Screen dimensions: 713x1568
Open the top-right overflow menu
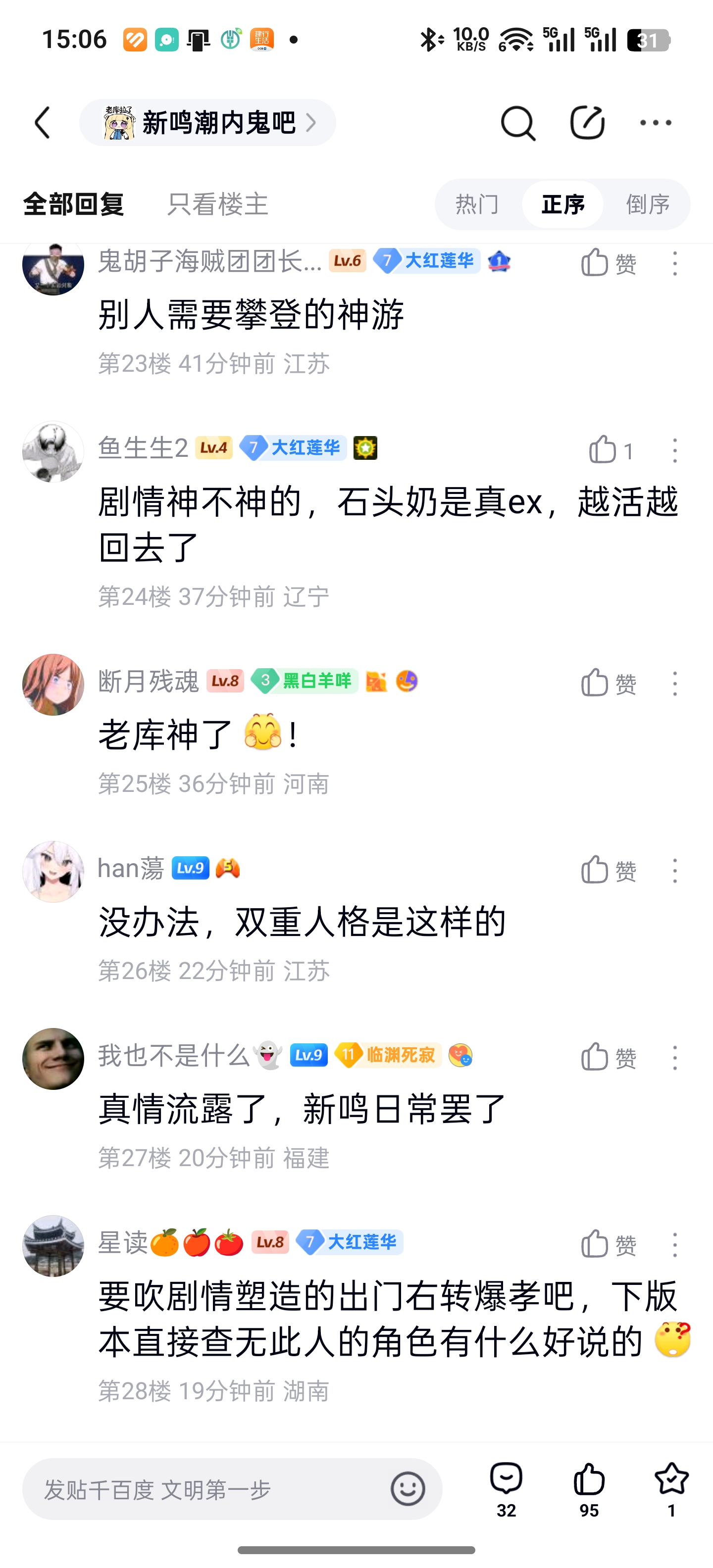click(x=656, y=123)
